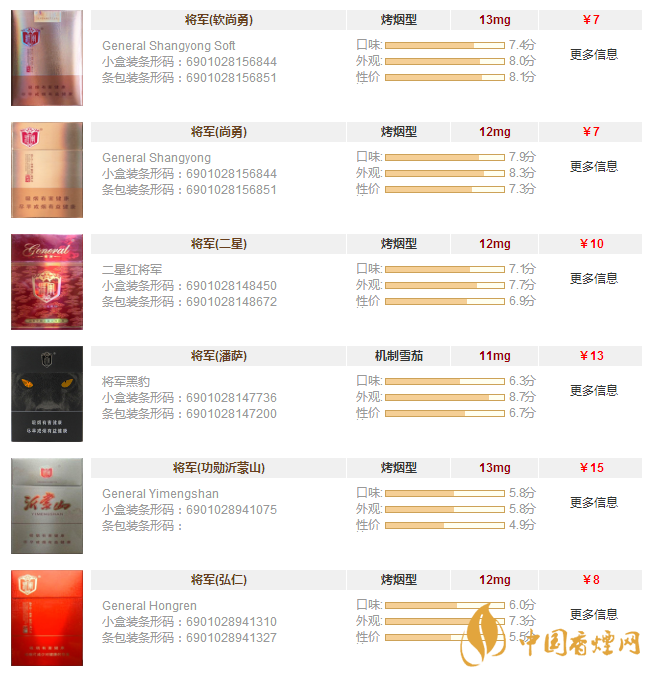650x677 pixels.
Task: Open 更多信息 for 将军(软尚勇)
Action: (x=594, y=55)
